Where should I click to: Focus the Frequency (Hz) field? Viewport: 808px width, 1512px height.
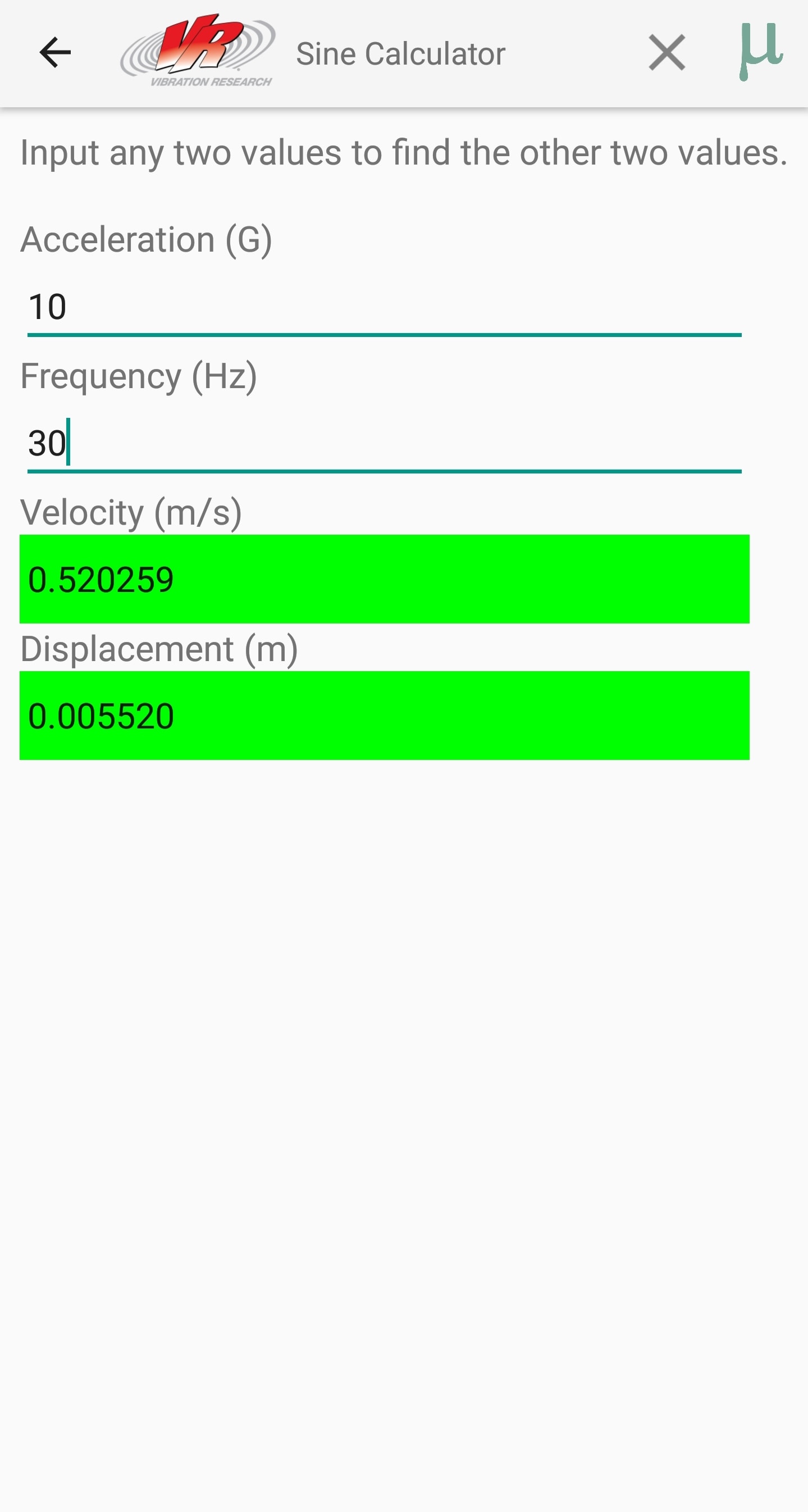pyautogui.click(x=384, y=444)
